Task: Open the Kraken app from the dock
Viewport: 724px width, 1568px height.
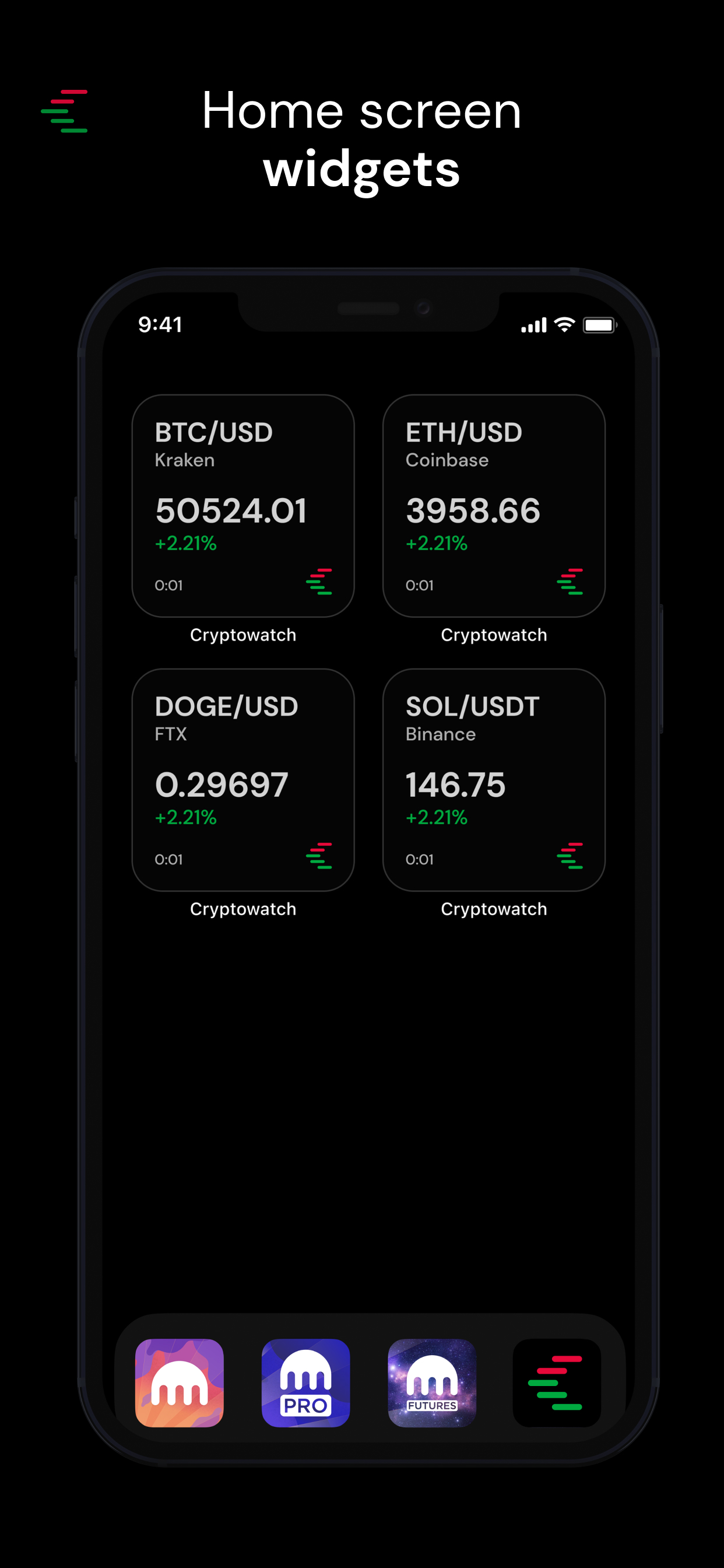Action: click(180, 1384)
